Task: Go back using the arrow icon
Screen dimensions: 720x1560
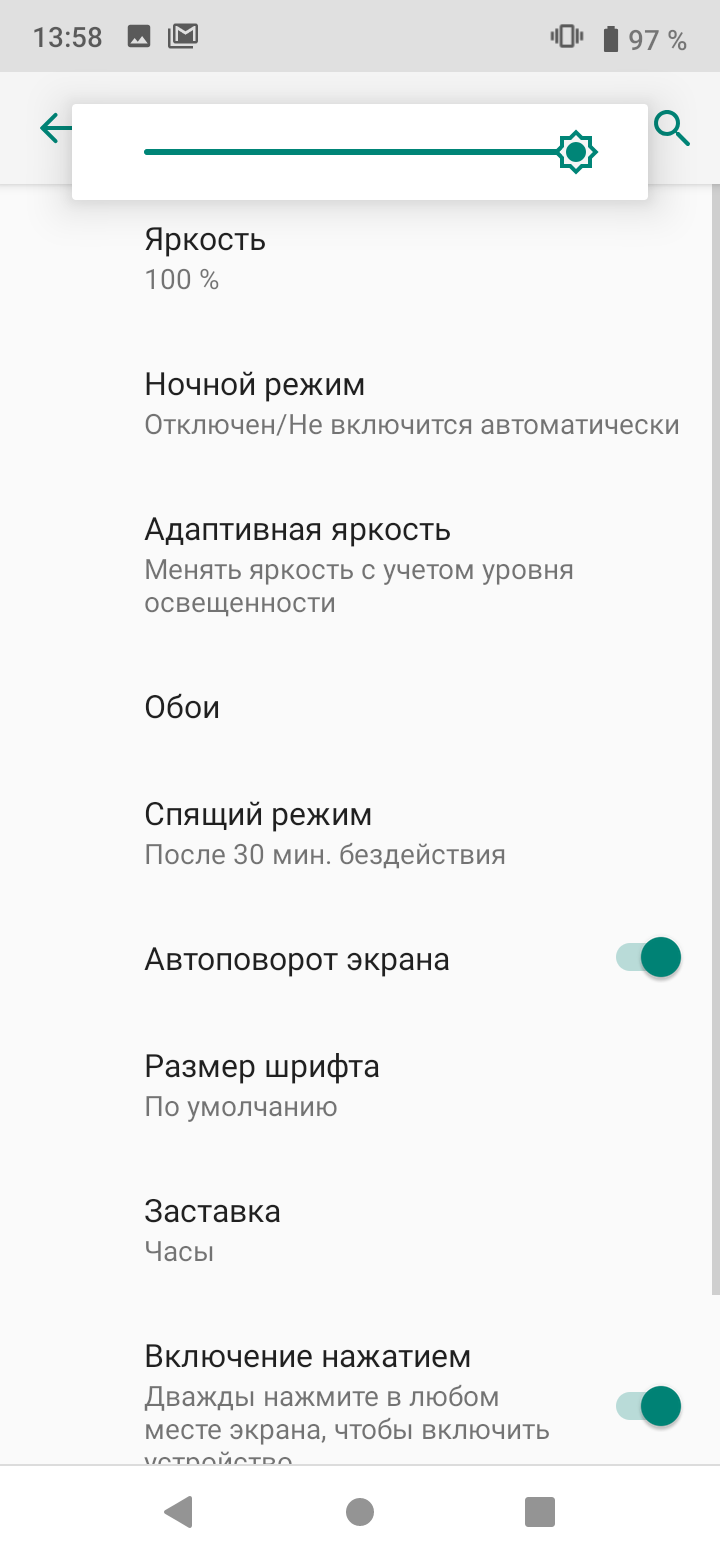Action: tap(52, 128)
